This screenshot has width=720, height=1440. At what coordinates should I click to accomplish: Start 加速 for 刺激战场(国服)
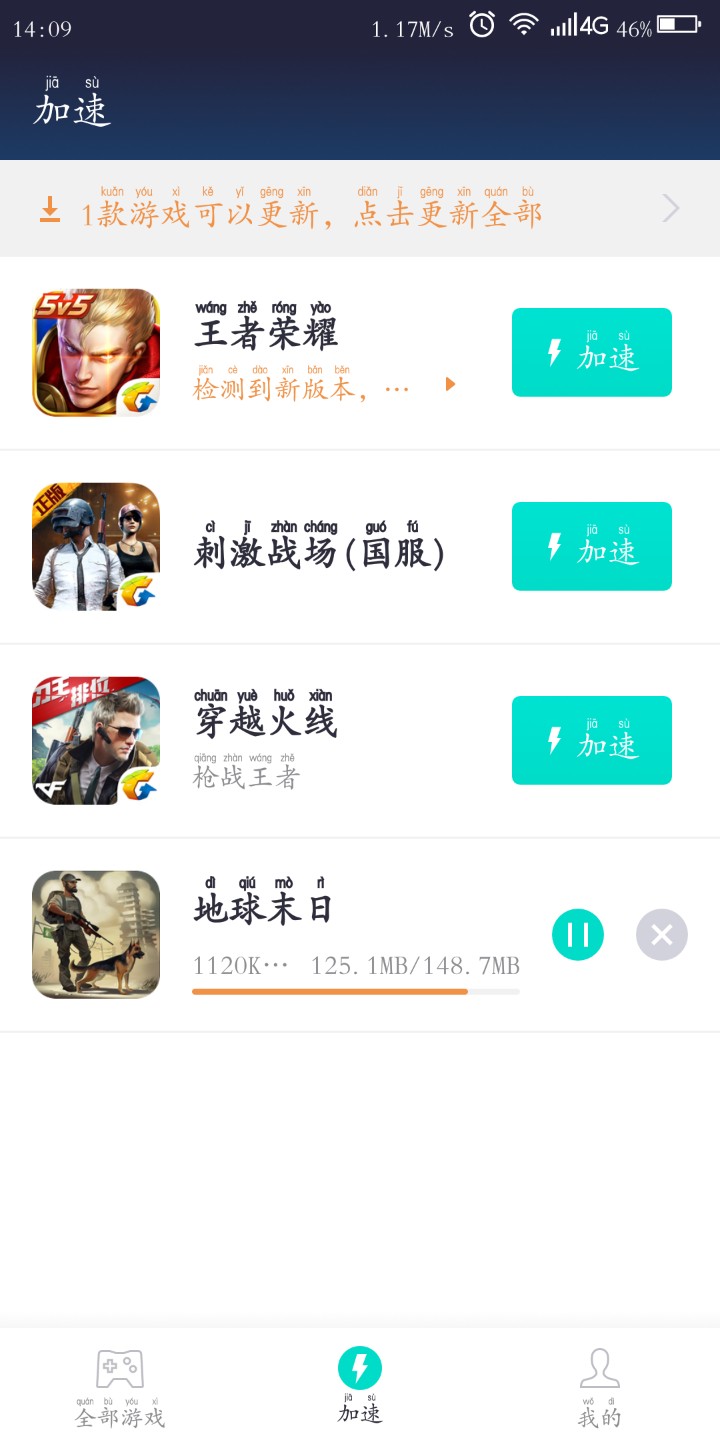[592, 547]
